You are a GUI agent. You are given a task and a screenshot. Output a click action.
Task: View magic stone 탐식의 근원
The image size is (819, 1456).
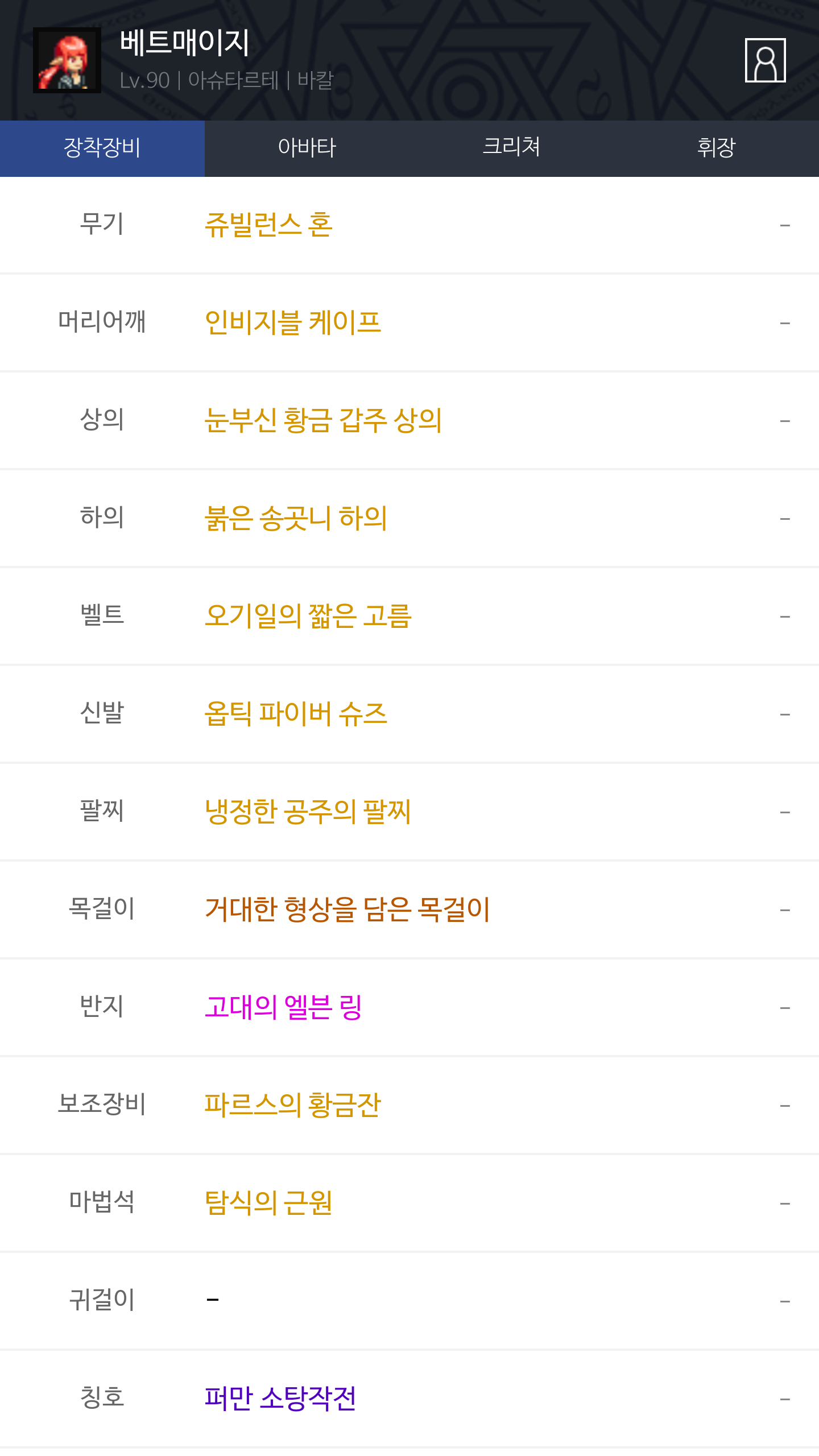268,1203
